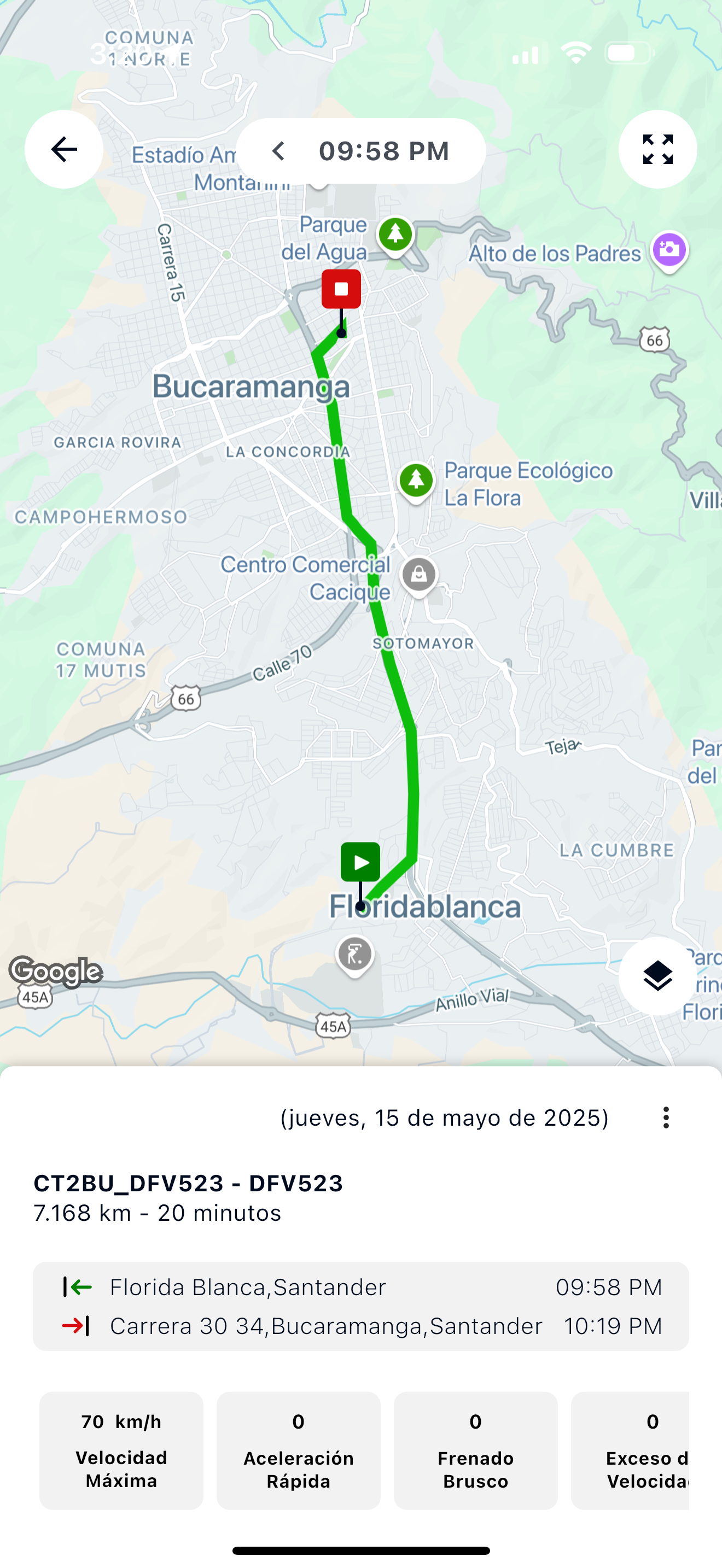Open the map layers selector
This screenshot has height=1568, width=722.
pyautogui.click(x=657, y=976)
